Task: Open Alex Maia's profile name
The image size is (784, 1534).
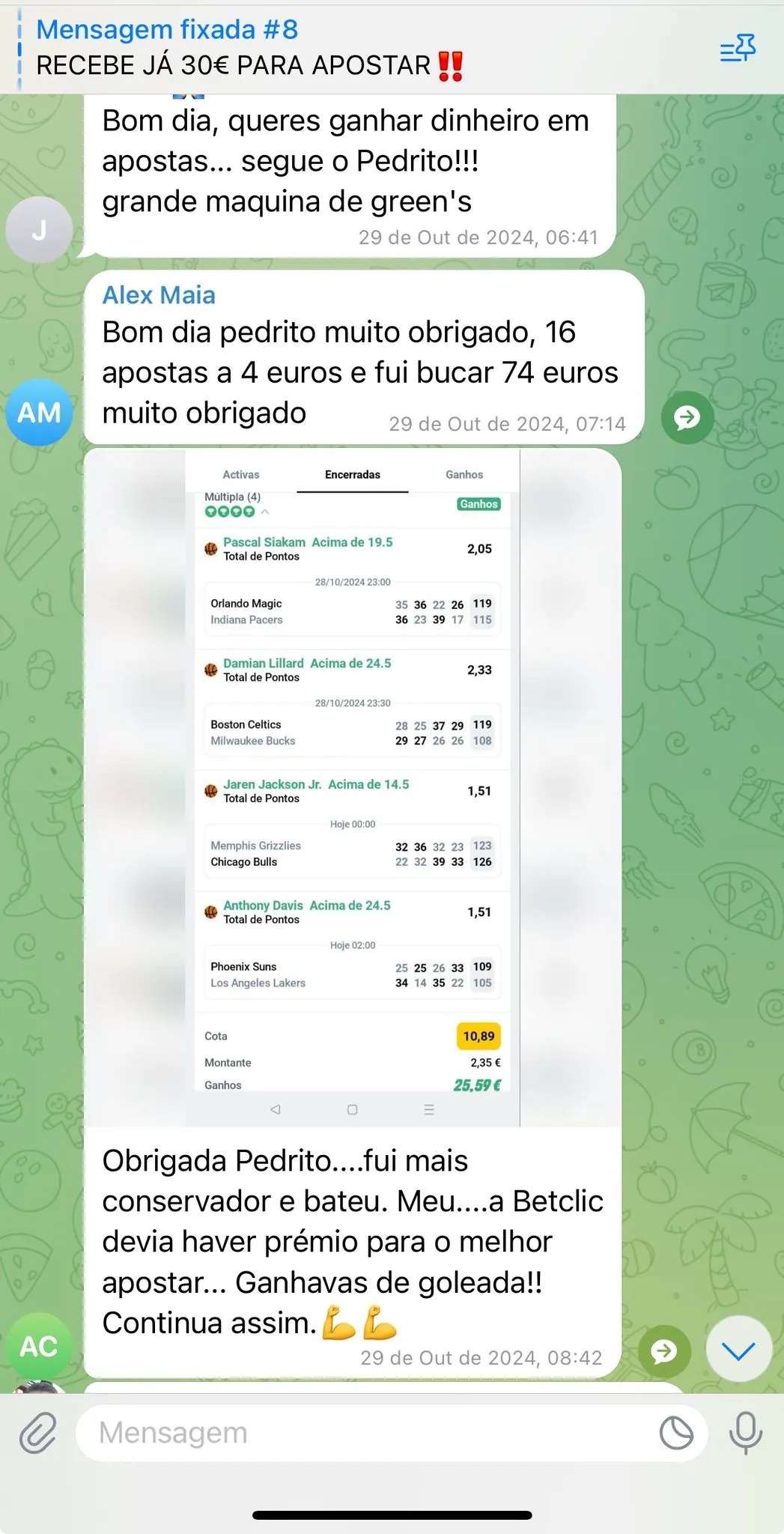Action: point(159,295)
